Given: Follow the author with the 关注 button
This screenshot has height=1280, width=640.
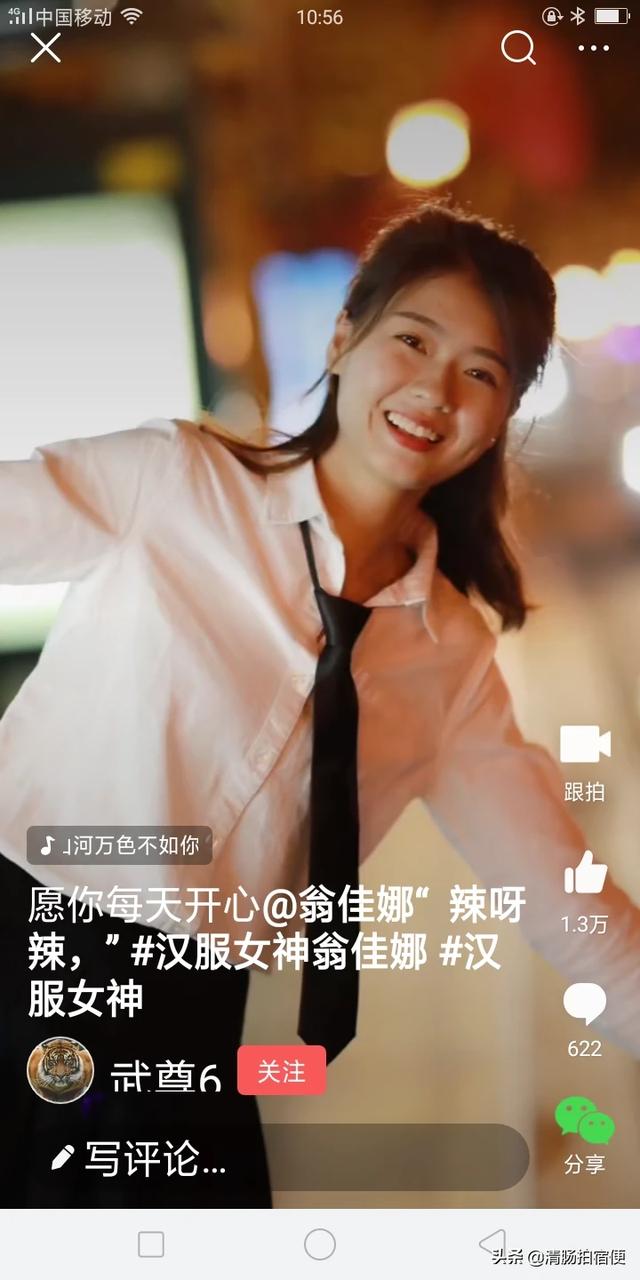Looking at the screenshot, I should coord(281,1071).
